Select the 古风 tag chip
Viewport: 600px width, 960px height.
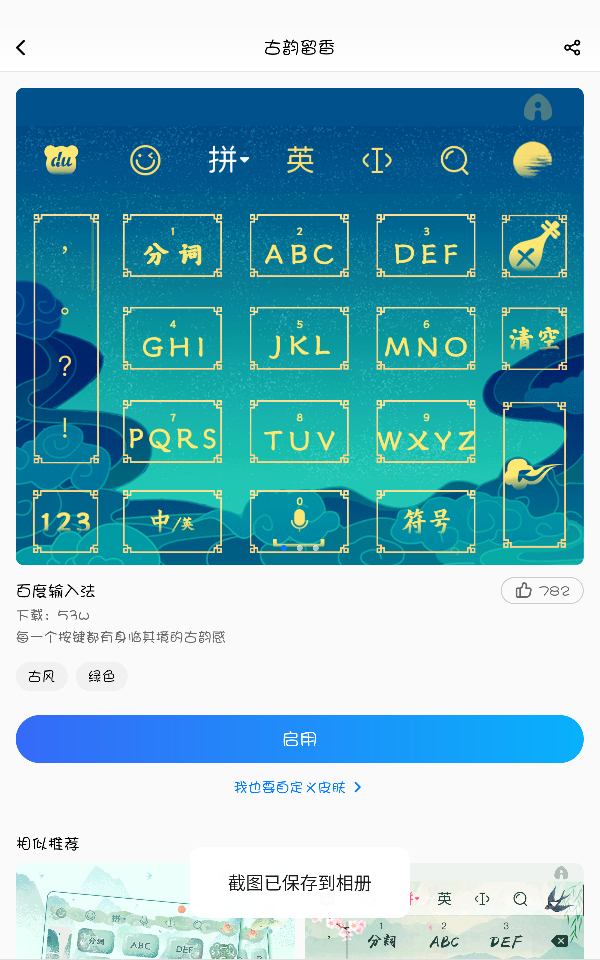pos(42,677)
